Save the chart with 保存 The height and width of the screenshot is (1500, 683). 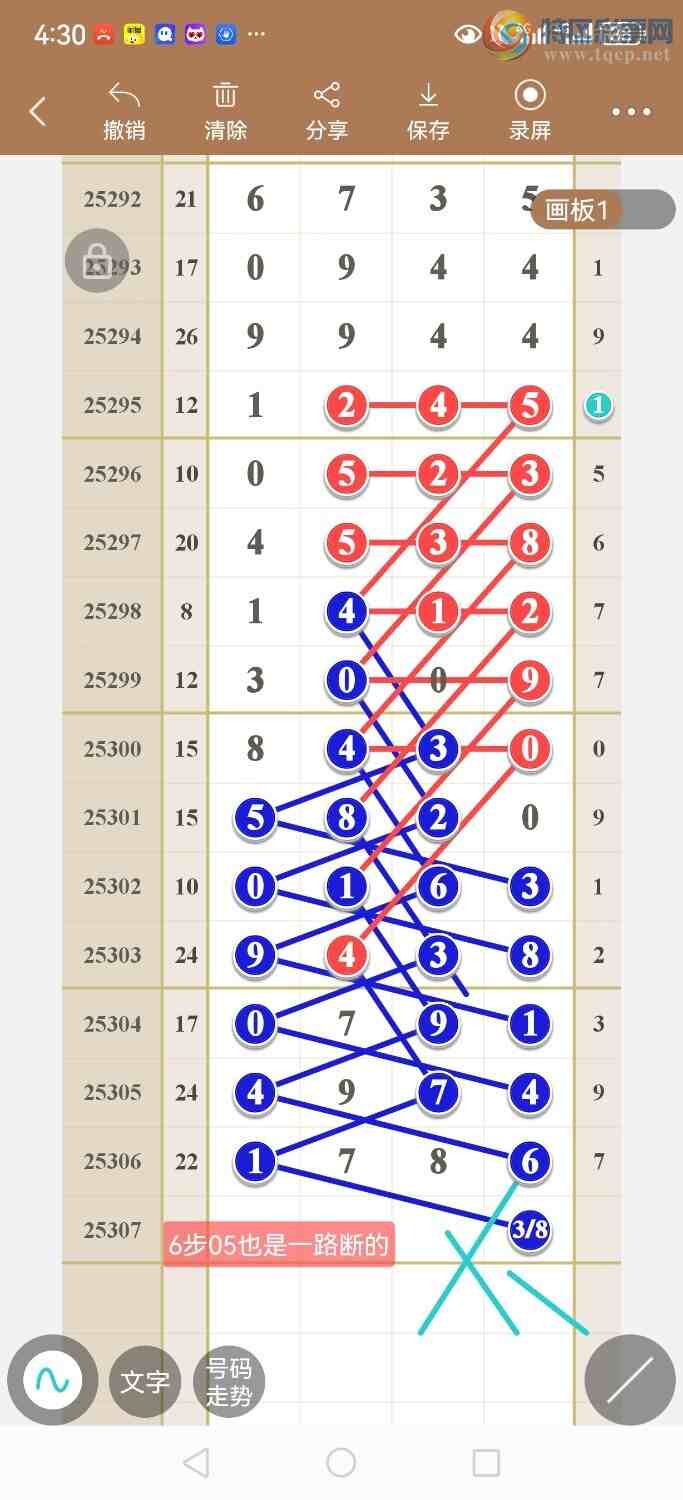pos(428,111)
